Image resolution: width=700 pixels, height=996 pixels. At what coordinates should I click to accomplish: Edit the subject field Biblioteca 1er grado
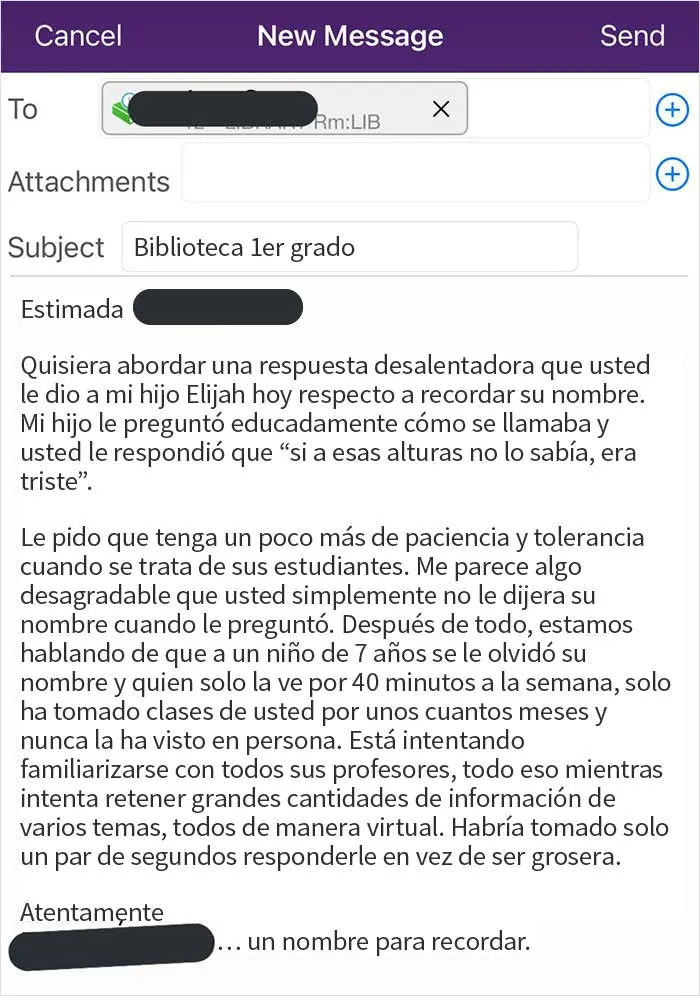click(x=350, y=246)
